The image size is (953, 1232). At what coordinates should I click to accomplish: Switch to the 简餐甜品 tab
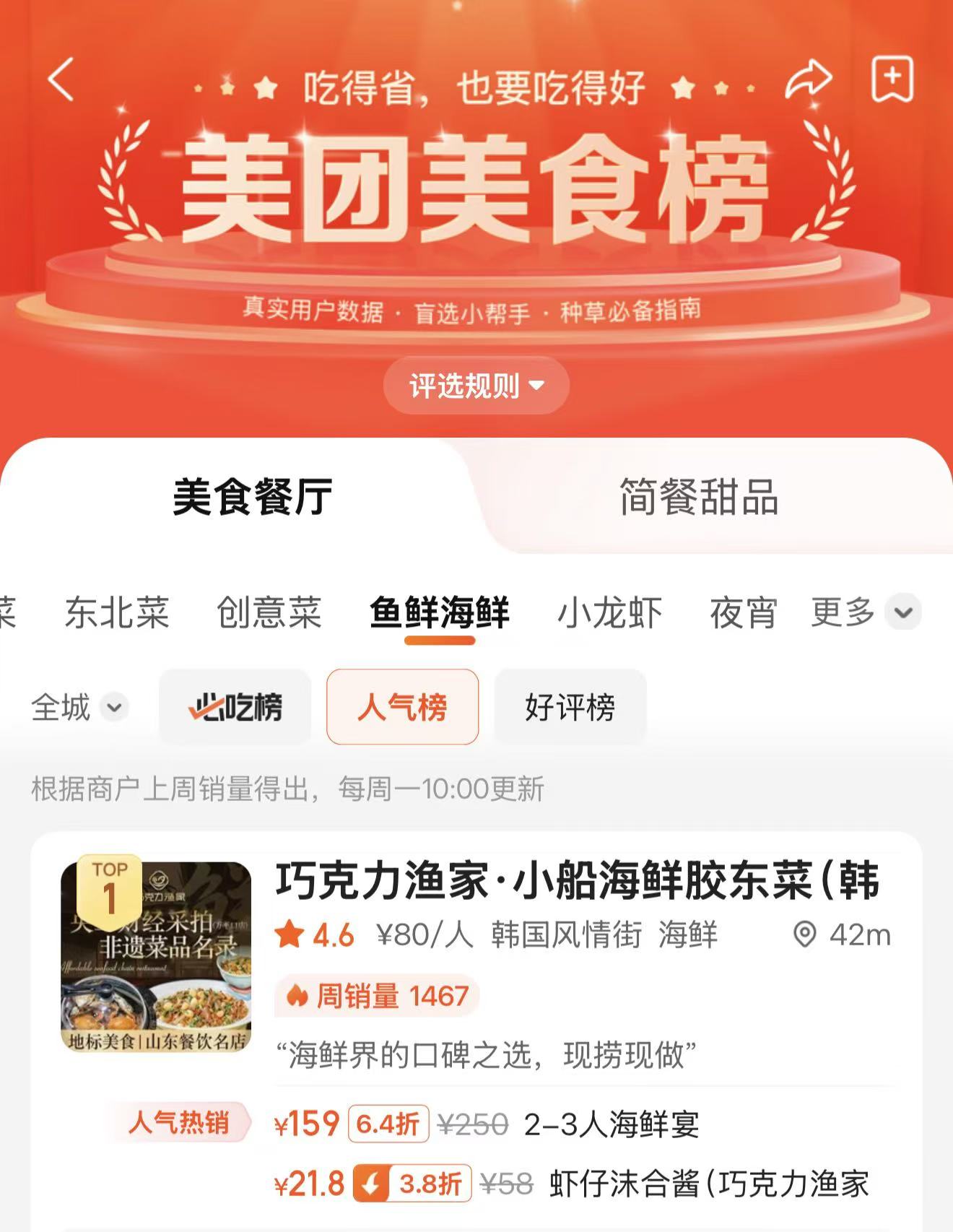(698, 497)
